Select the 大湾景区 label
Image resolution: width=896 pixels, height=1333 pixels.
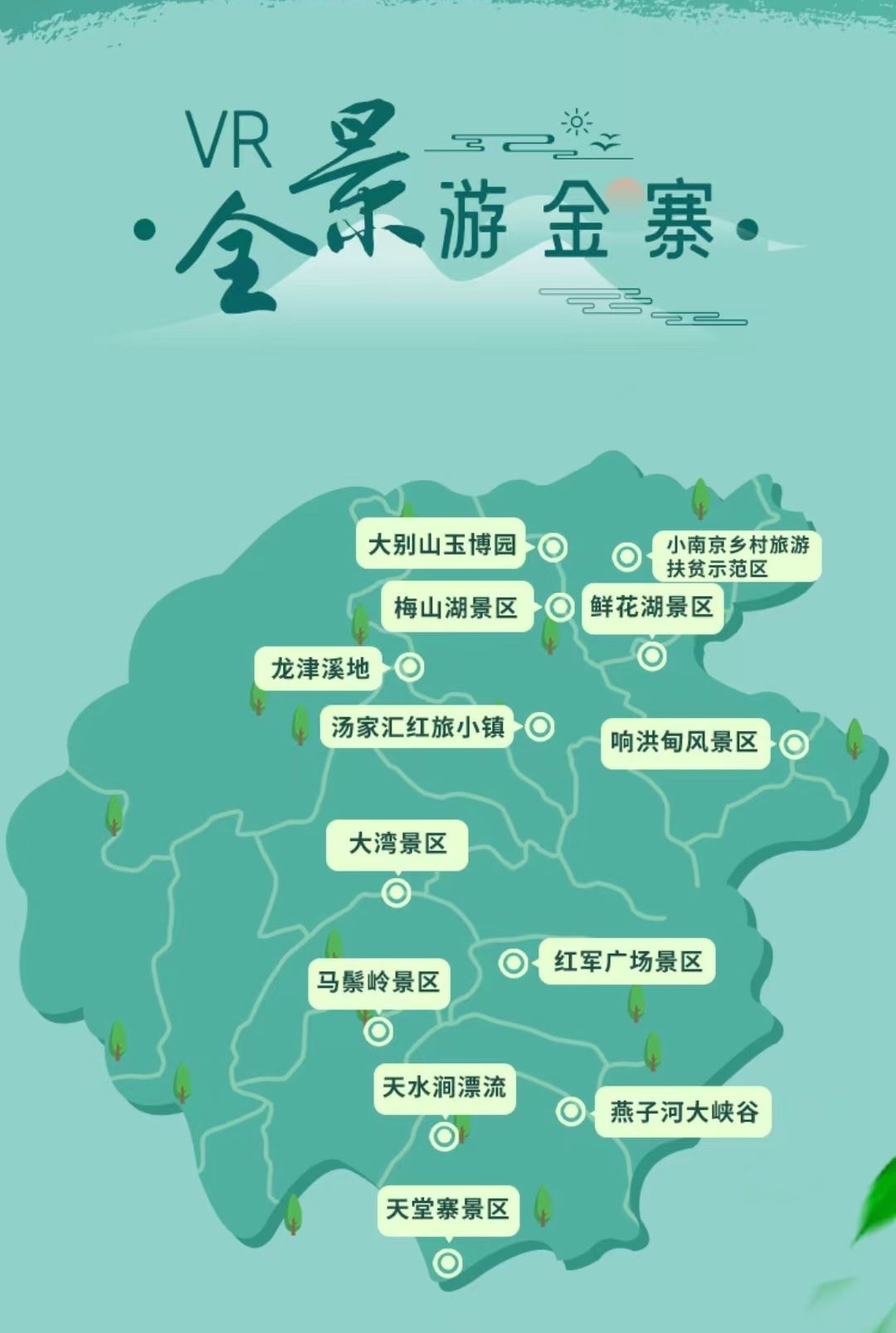[397, 845]
